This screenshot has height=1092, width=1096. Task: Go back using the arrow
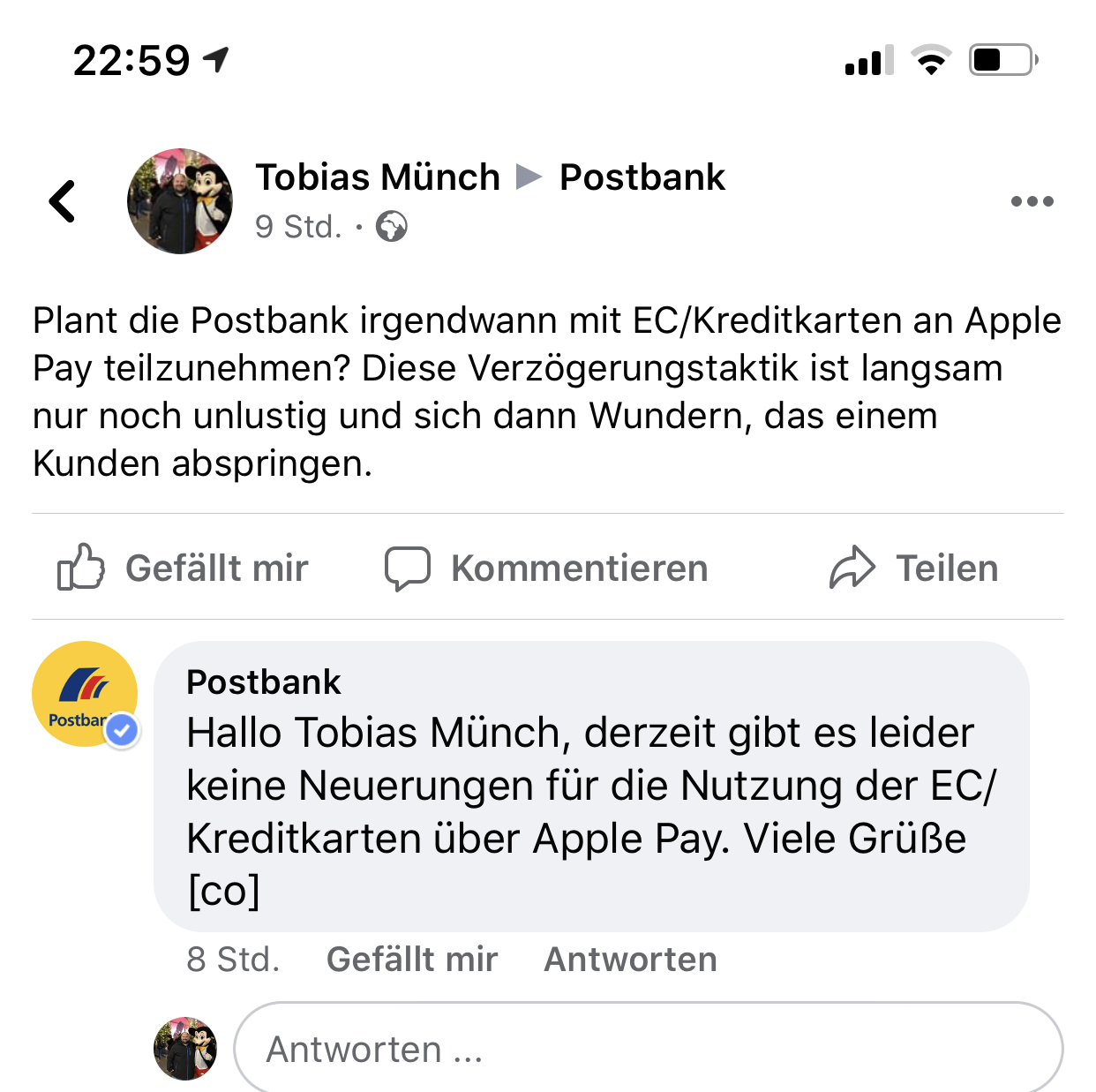coord(63,201)
